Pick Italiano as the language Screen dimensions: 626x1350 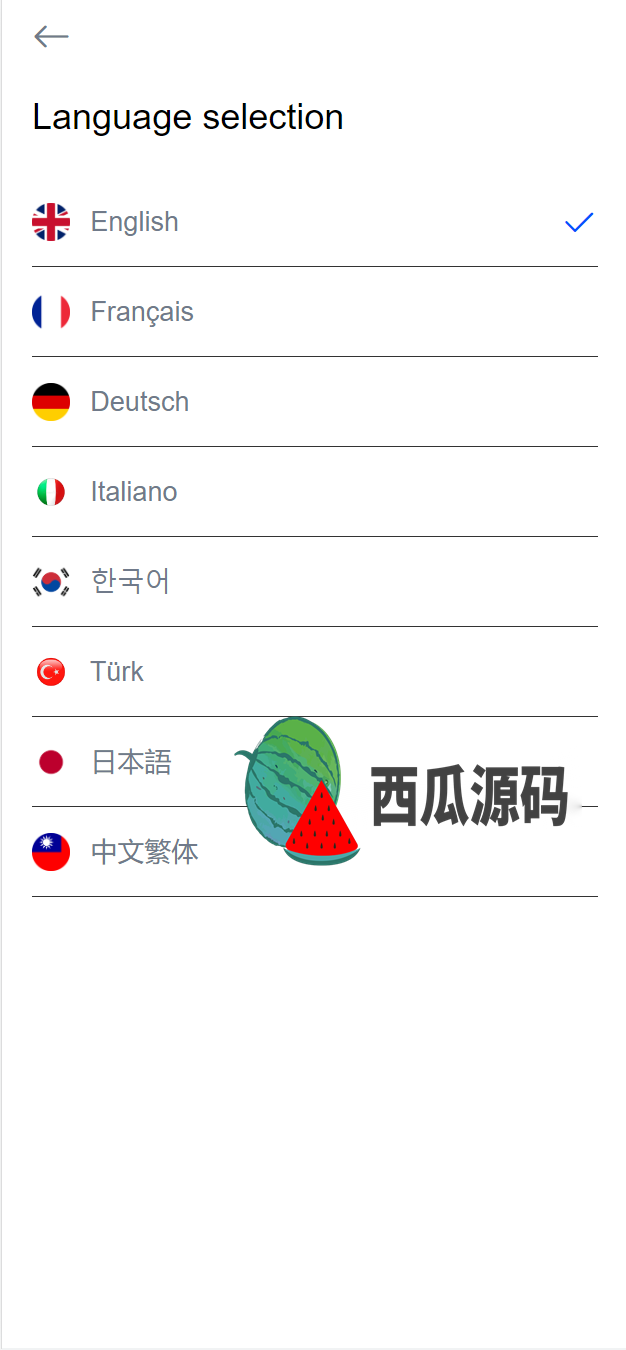tap(315, 492)
